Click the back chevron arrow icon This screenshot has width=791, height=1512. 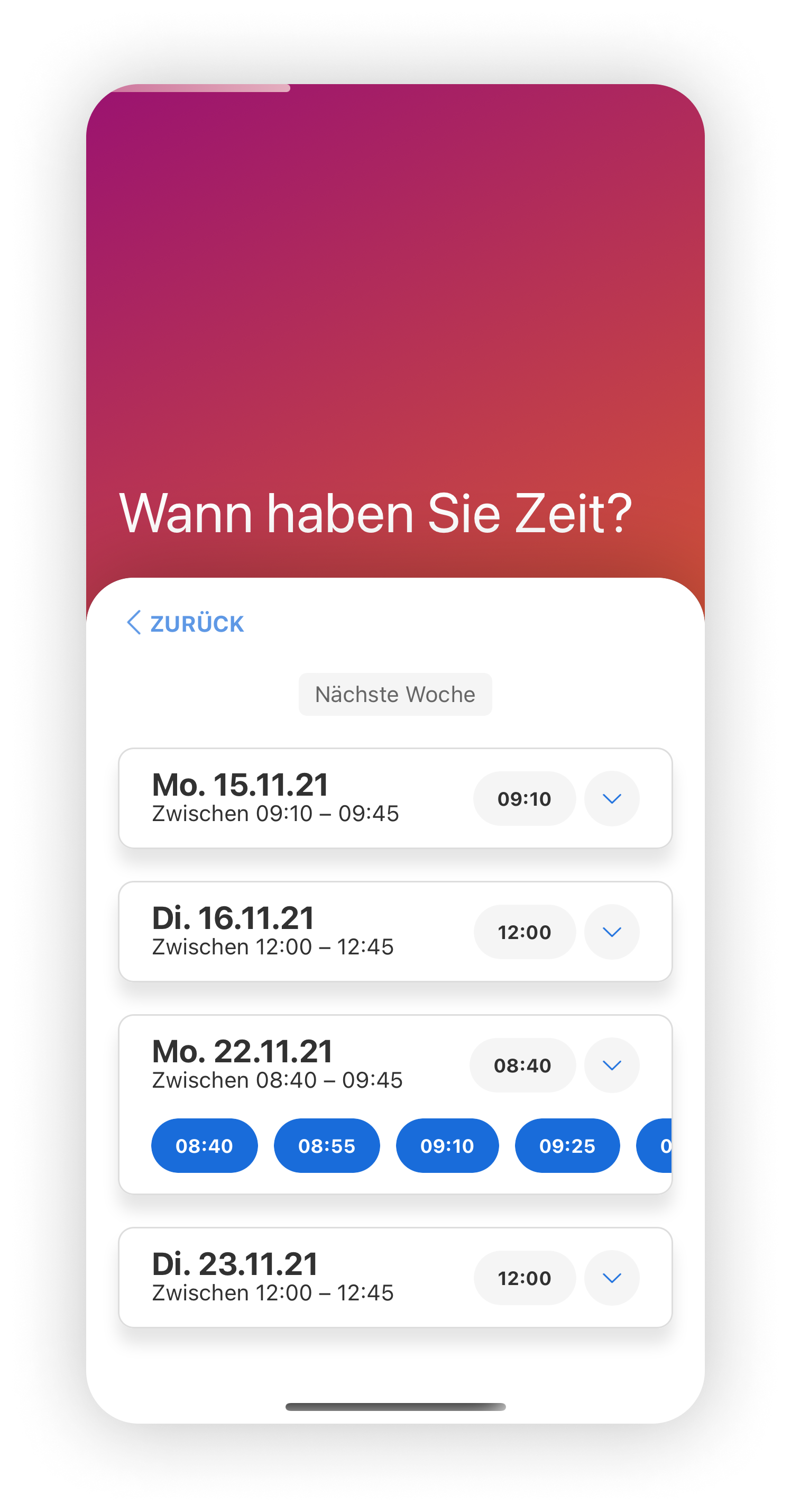134,623
